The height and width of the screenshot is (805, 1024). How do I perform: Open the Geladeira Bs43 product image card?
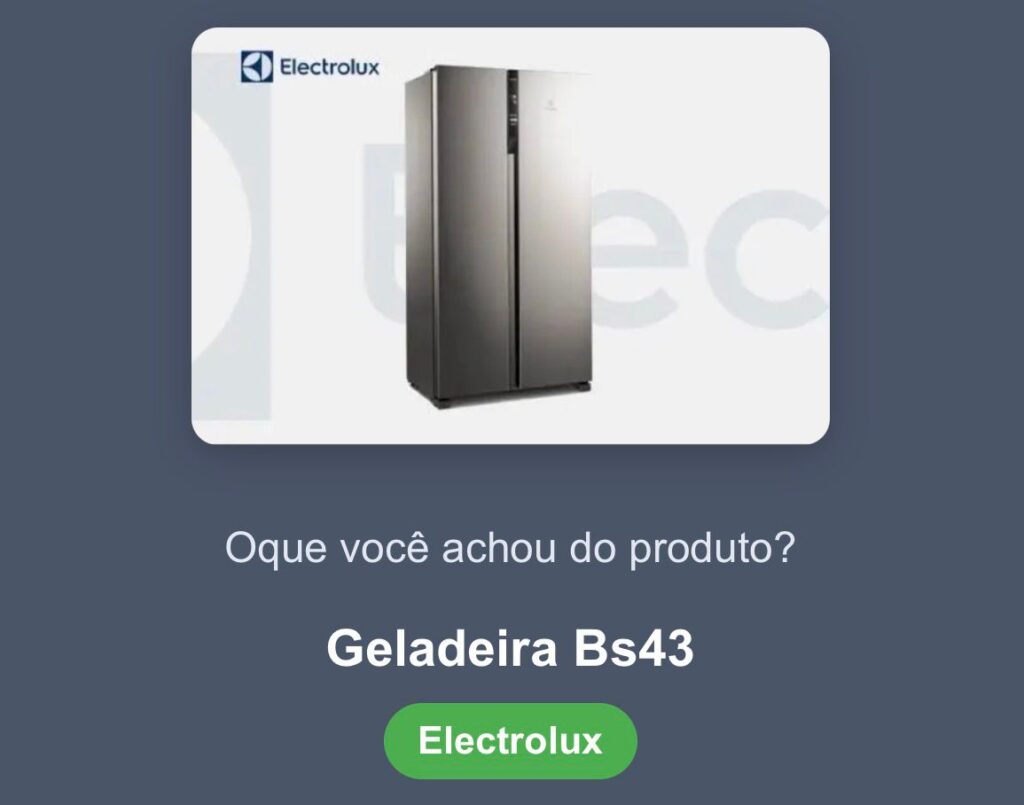(x=510, y=236)
